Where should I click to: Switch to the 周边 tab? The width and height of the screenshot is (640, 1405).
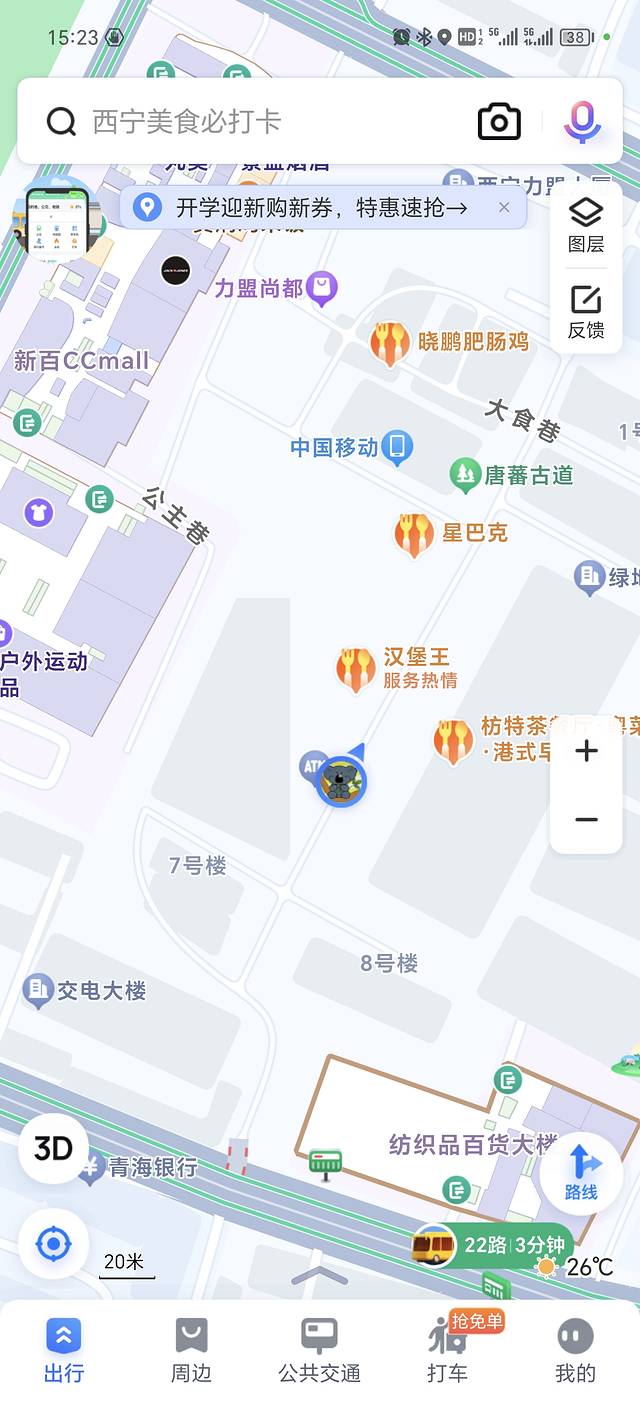point(191,1350)
